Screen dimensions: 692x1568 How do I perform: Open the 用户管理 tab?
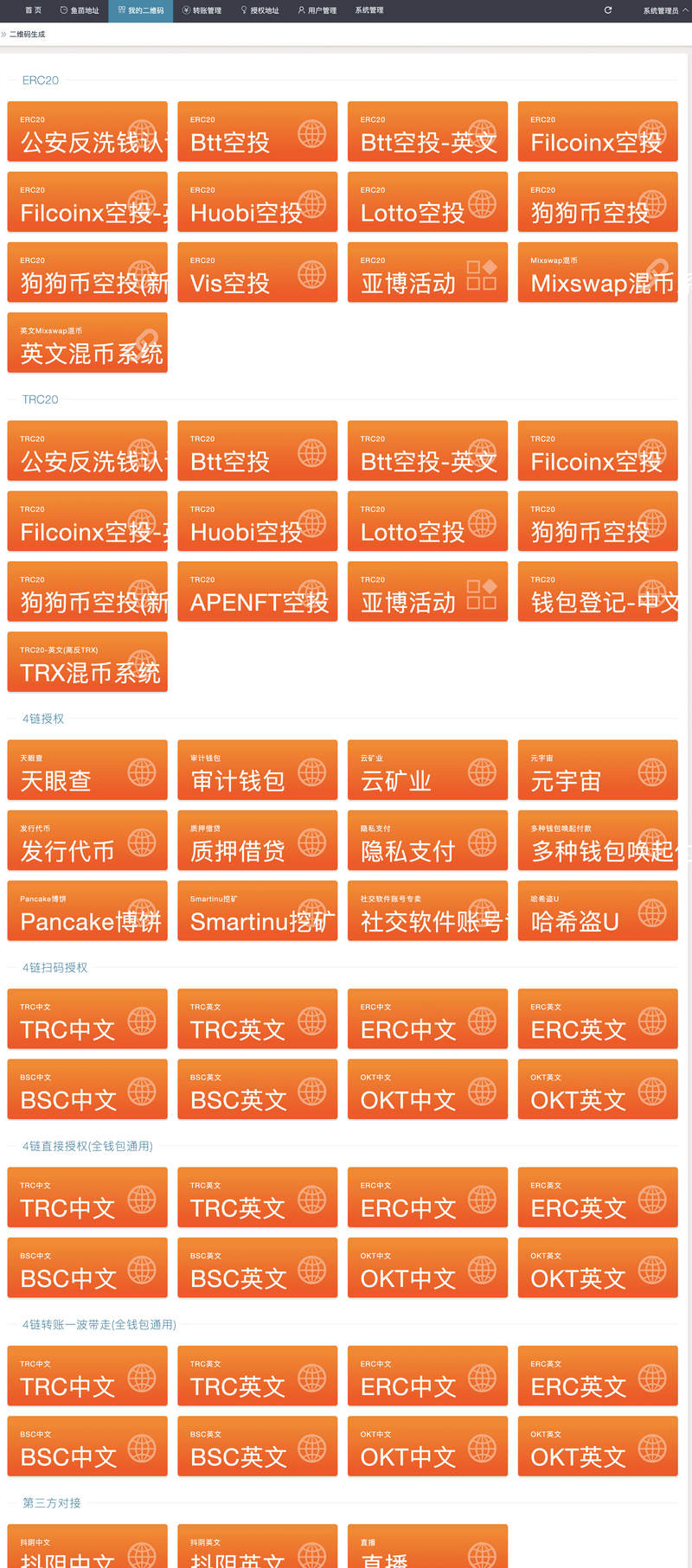pyautogui.click(x=317, y=10)
